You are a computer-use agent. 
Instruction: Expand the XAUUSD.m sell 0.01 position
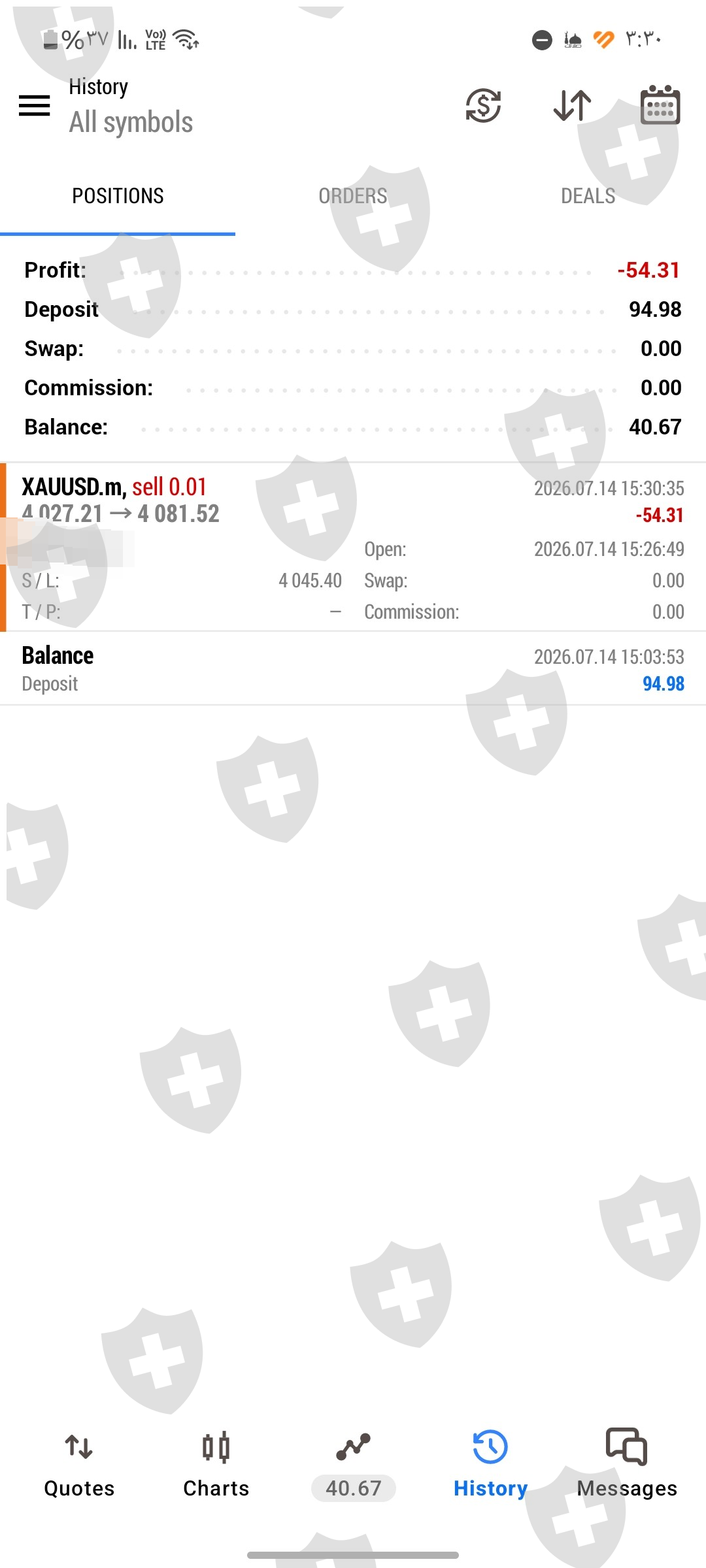point(353,547)
